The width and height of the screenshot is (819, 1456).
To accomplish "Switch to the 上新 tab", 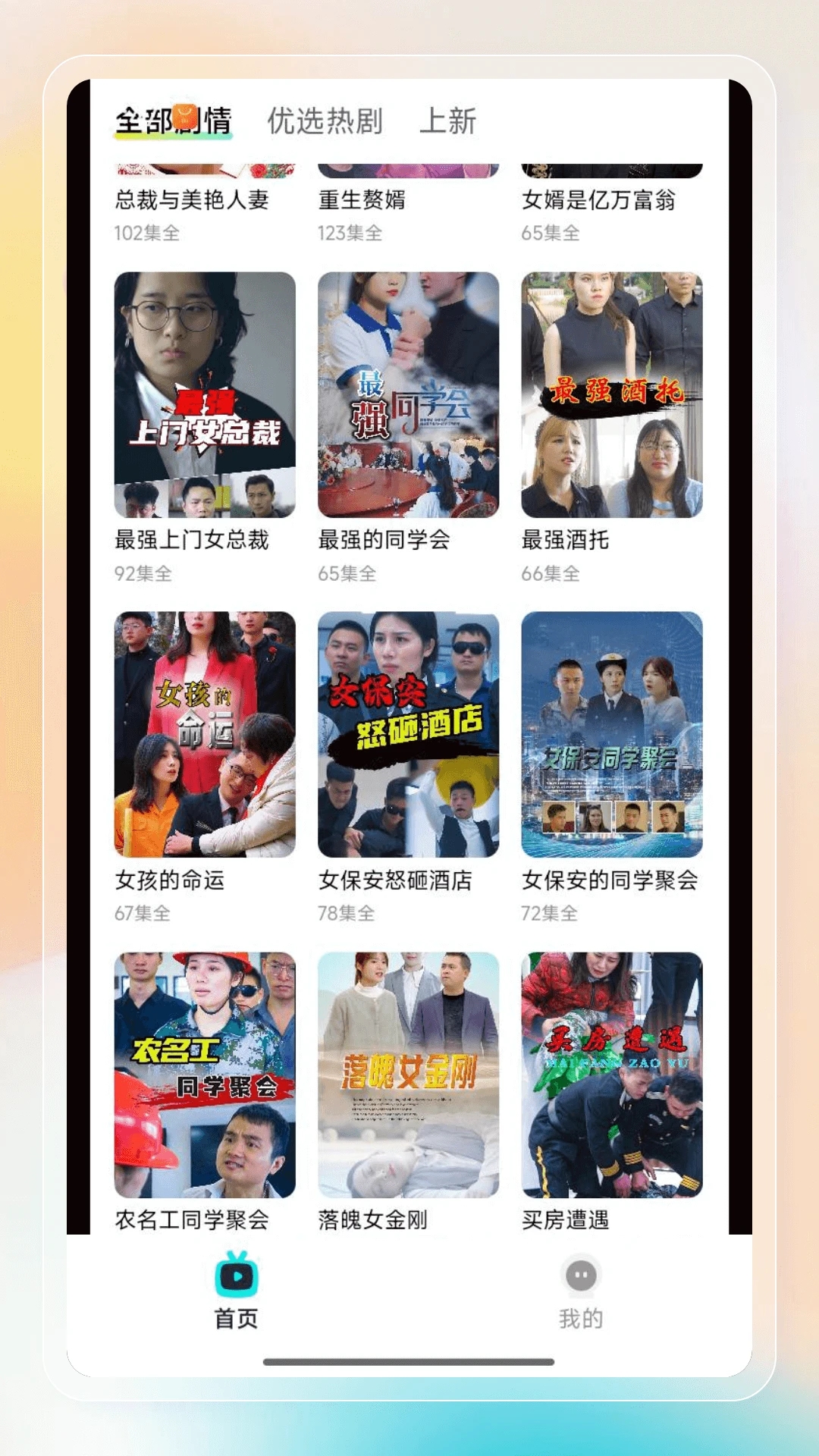I will (x=447, y=121).
